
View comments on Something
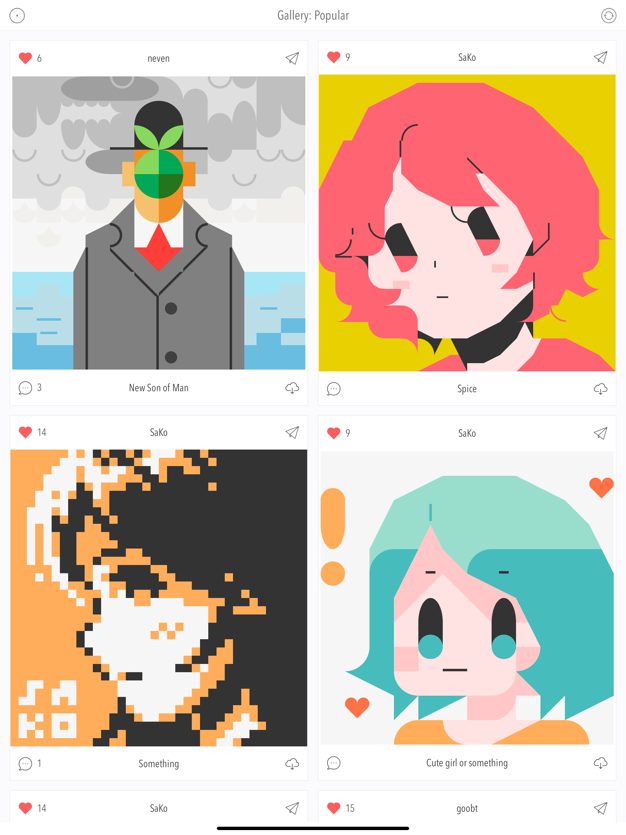[x=25, y=763]
